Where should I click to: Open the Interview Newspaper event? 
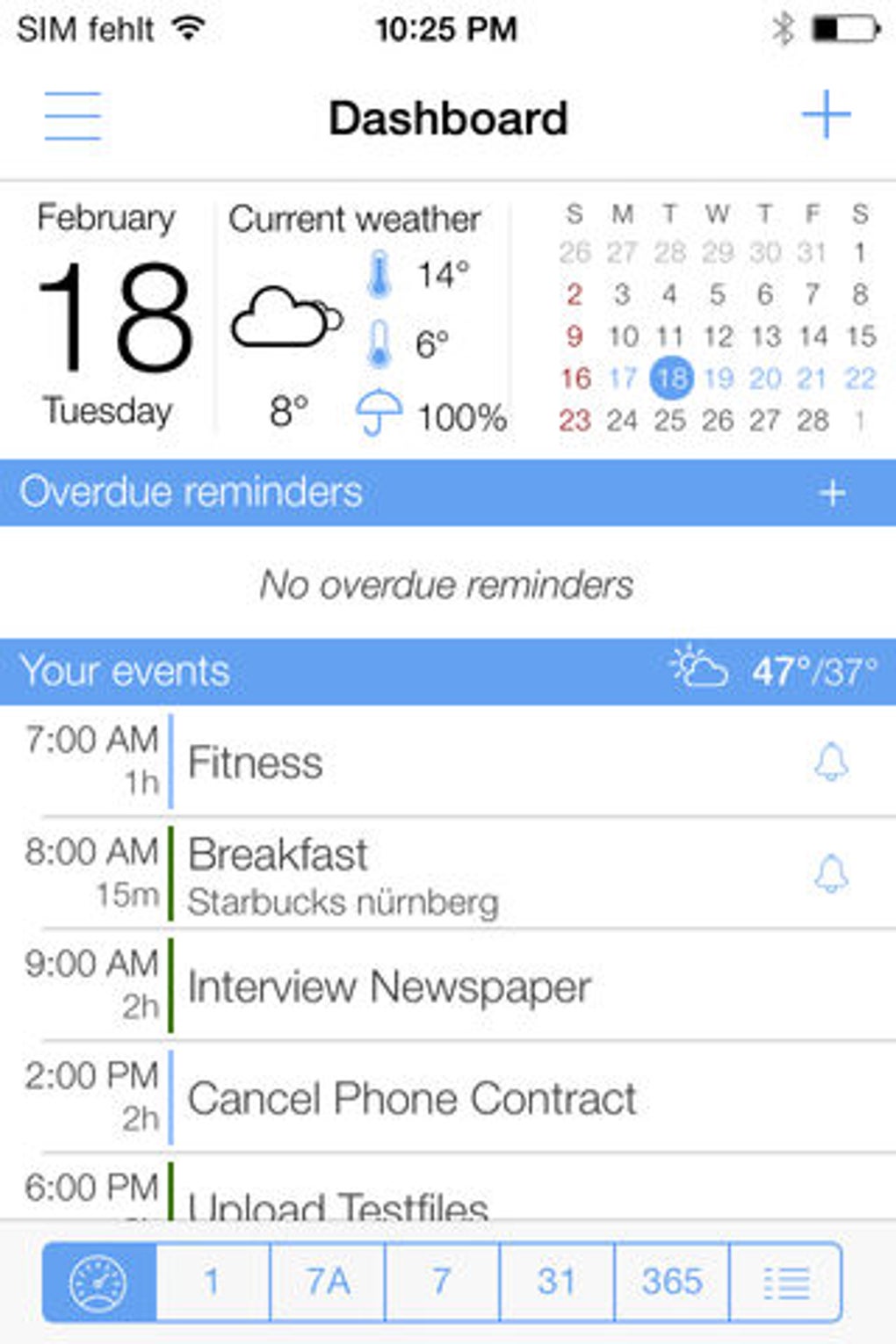[448, 986]
